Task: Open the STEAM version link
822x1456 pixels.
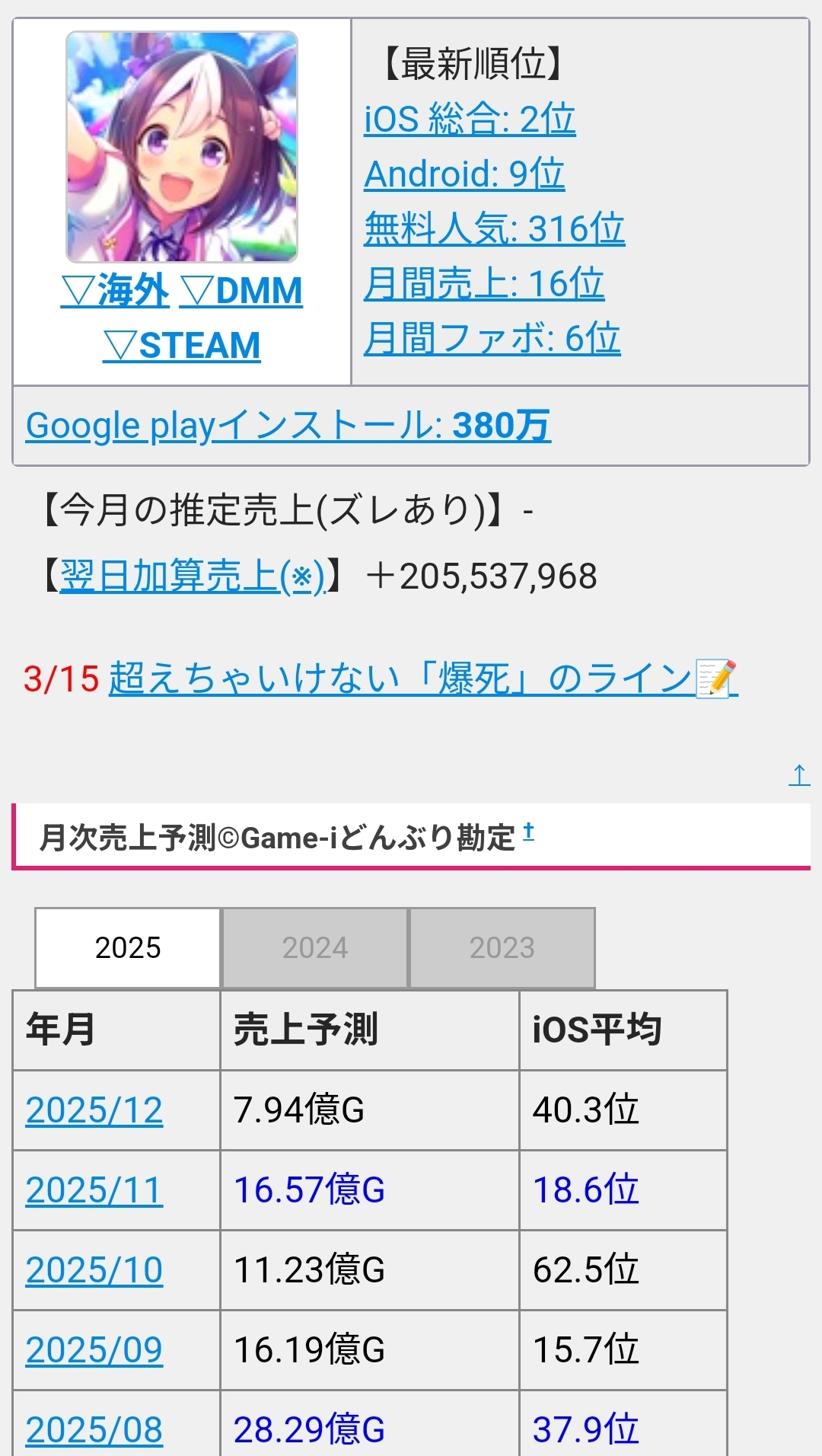Action: point(182,346)
